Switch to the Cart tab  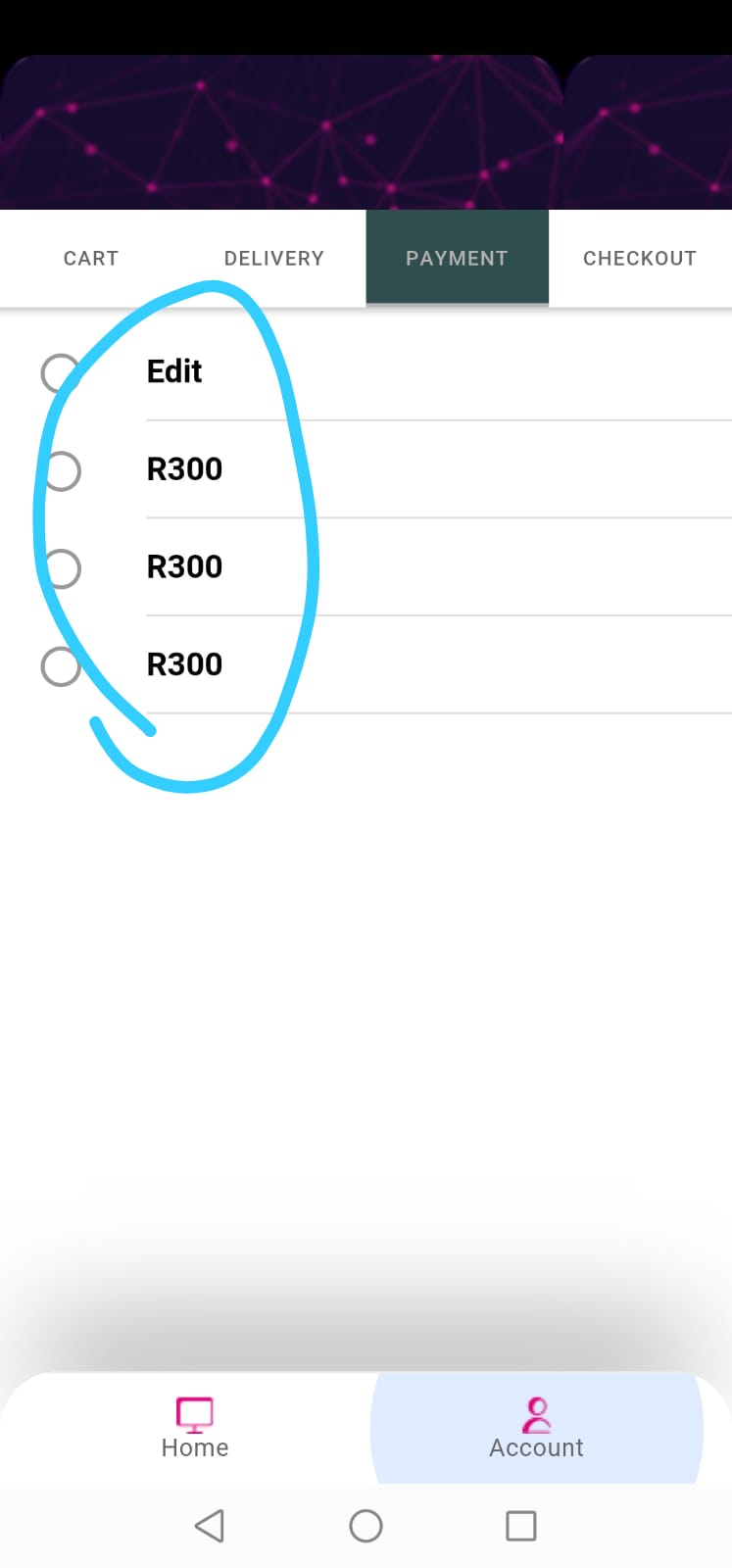tap(91, 259)
